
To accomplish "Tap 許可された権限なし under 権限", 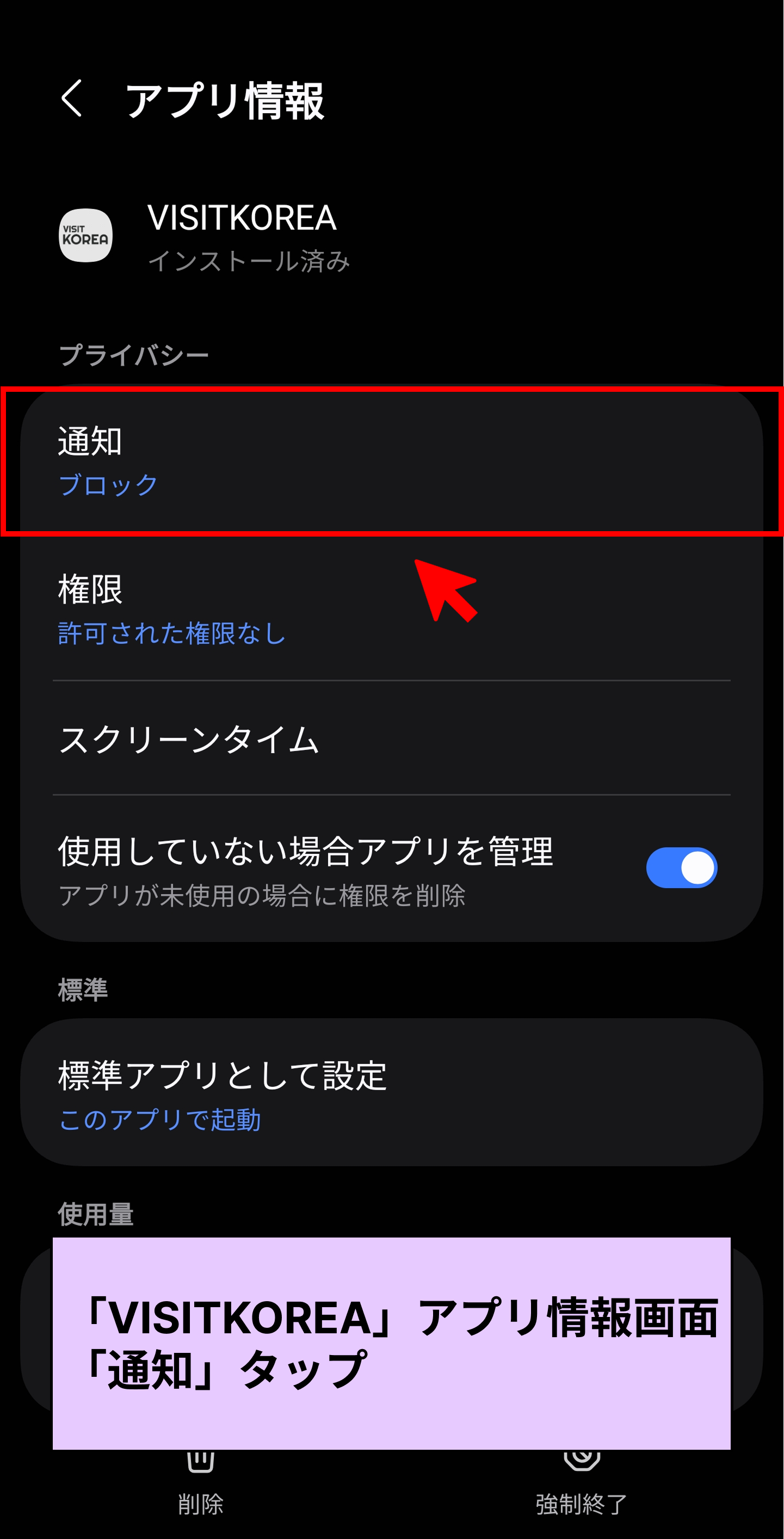I will [171, 635].
